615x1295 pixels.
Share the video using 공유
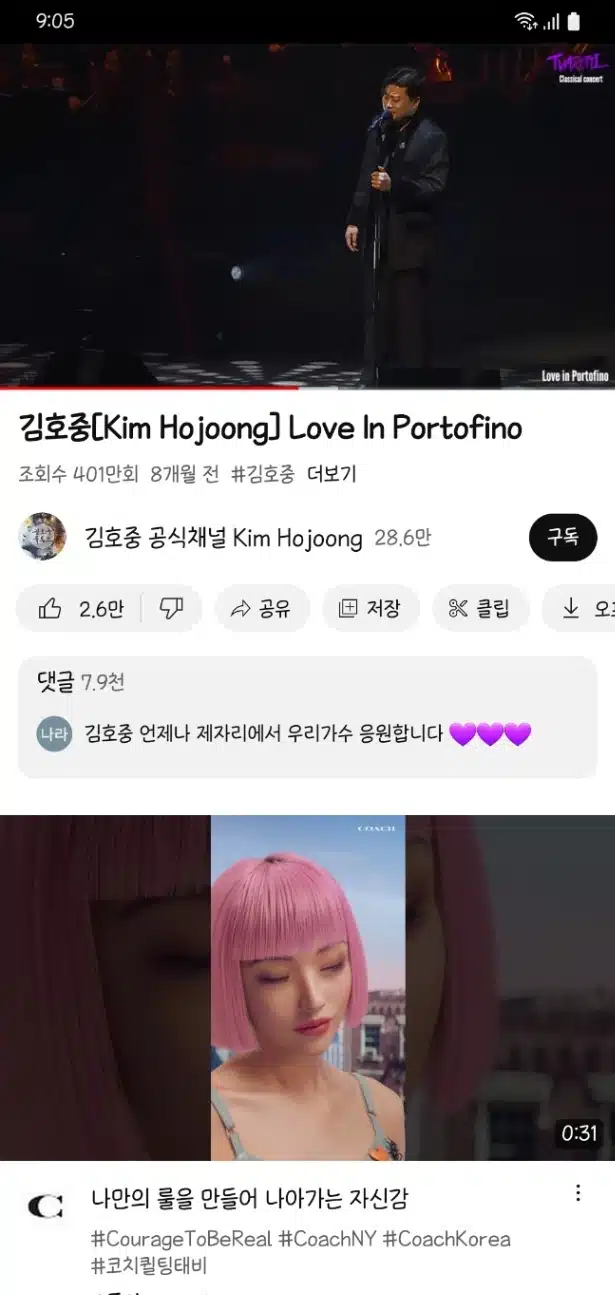click(x=260, y=608)
